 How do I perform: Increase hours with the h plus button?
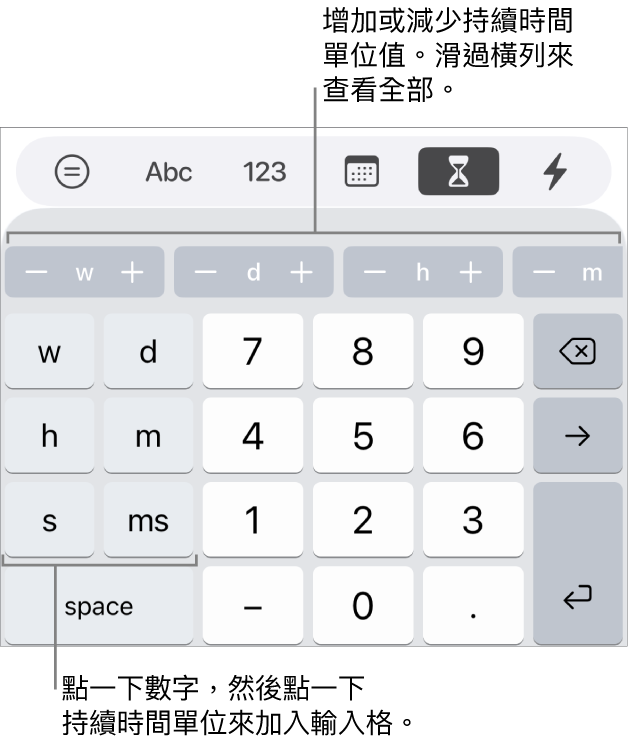471,273
